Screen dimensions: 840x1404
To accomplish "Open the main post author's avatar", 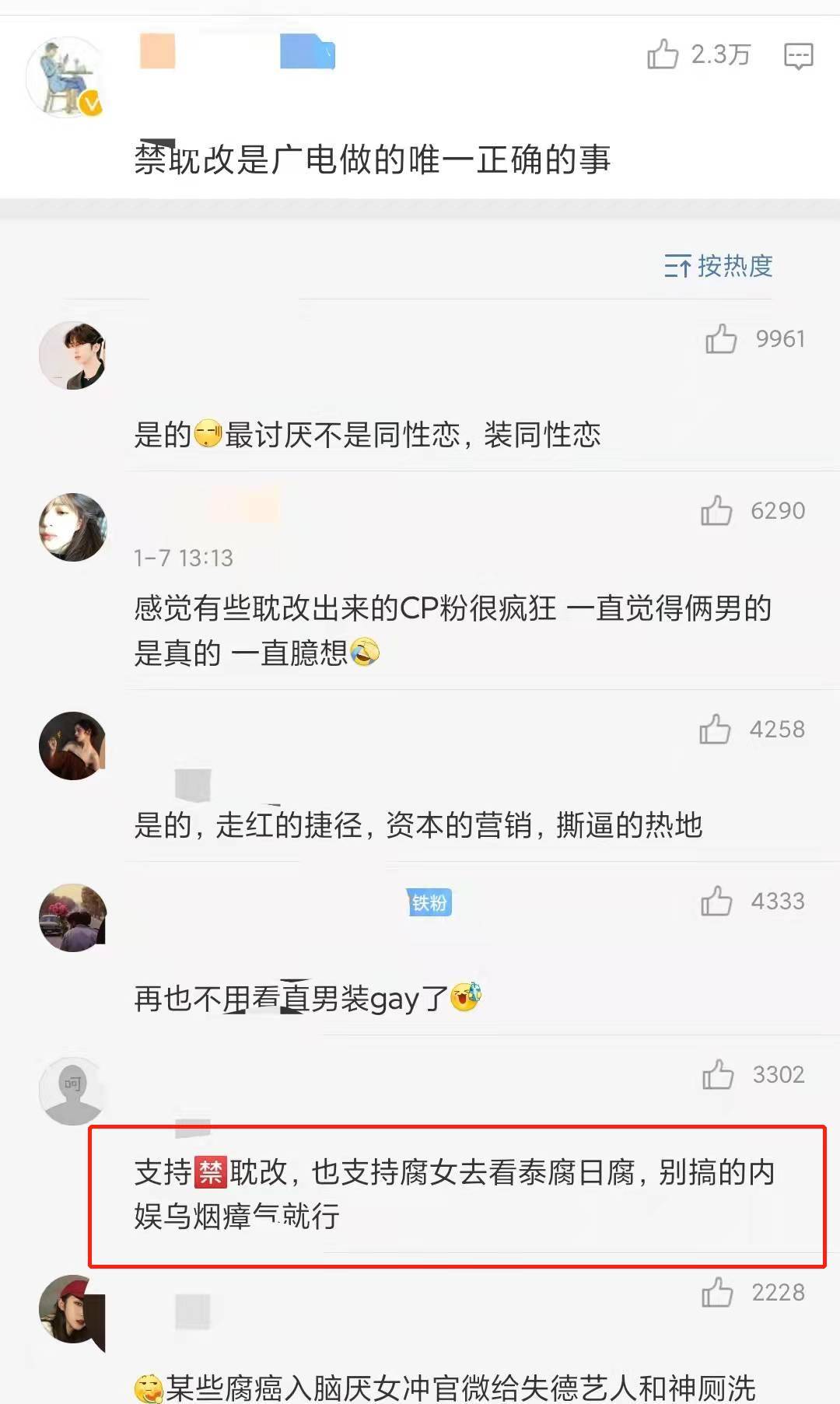I will coord(65,78).
